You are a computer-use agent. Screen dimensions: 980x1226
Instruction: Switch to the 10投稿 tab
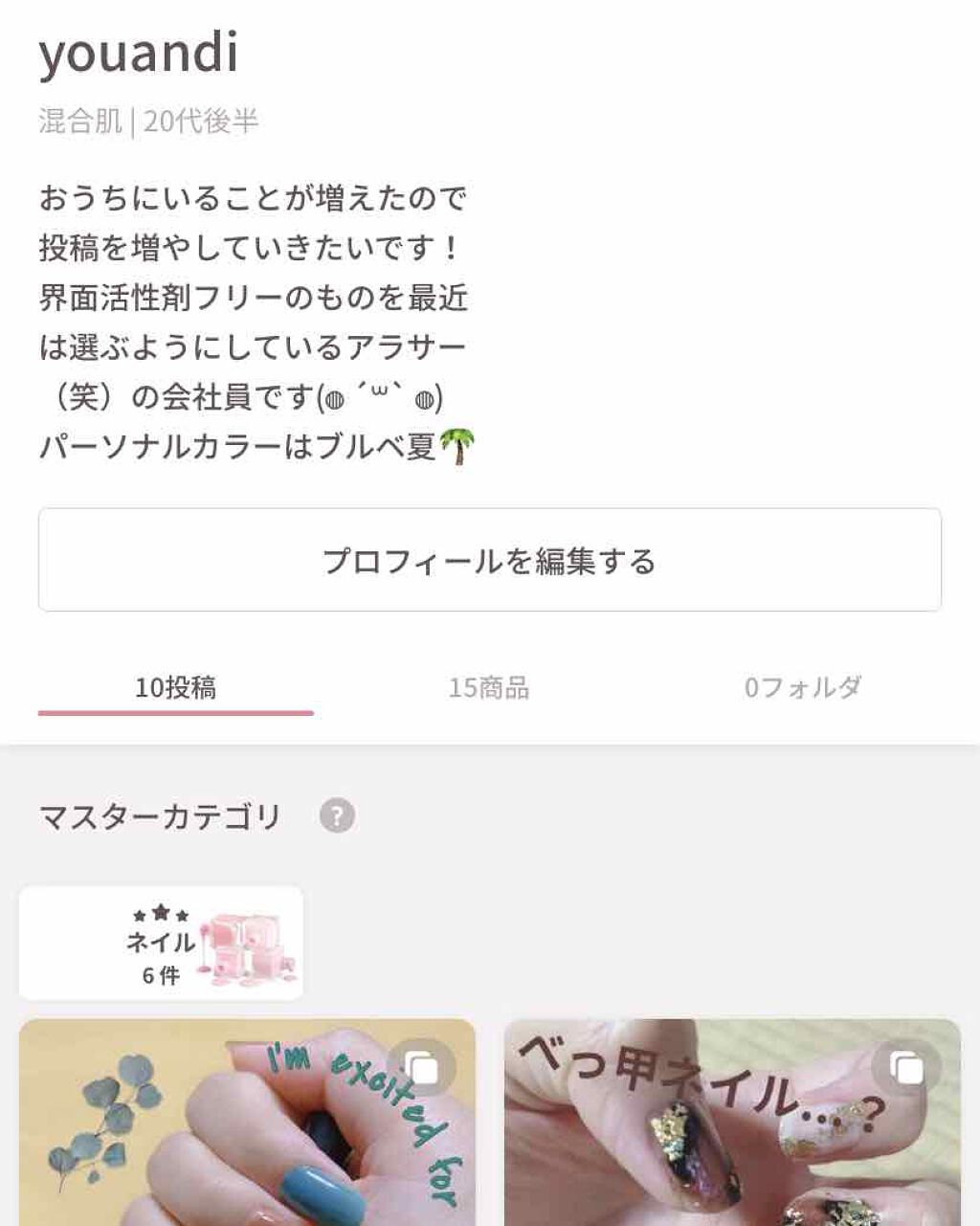(x=175, y=687)
